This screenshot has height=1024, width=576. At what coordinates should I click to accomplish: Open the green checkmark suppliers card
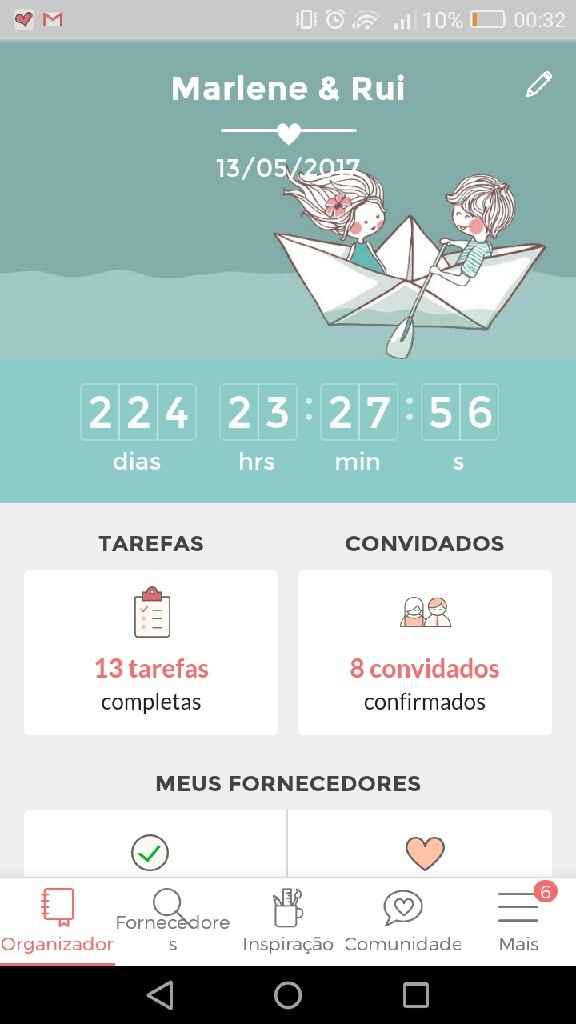click(x=155, y=844)
